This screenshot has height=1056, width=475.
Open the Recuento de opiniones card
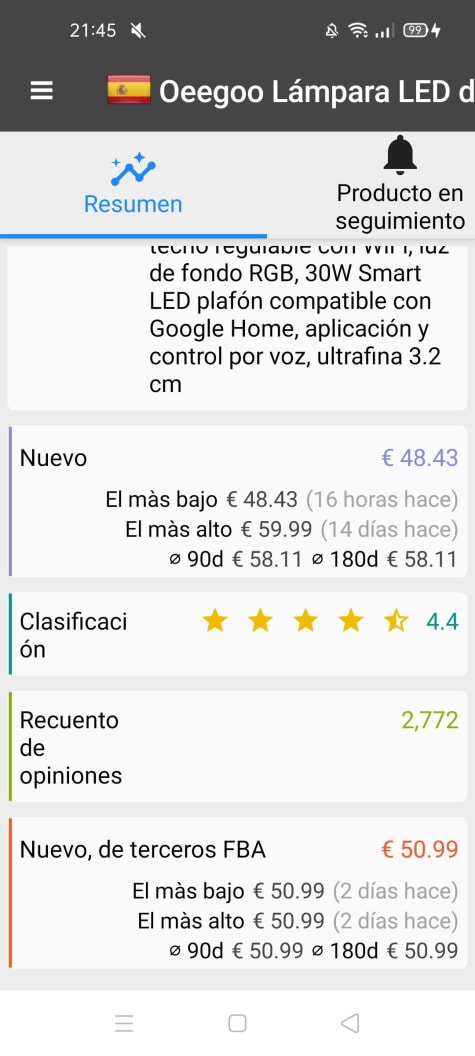(238, 746)
